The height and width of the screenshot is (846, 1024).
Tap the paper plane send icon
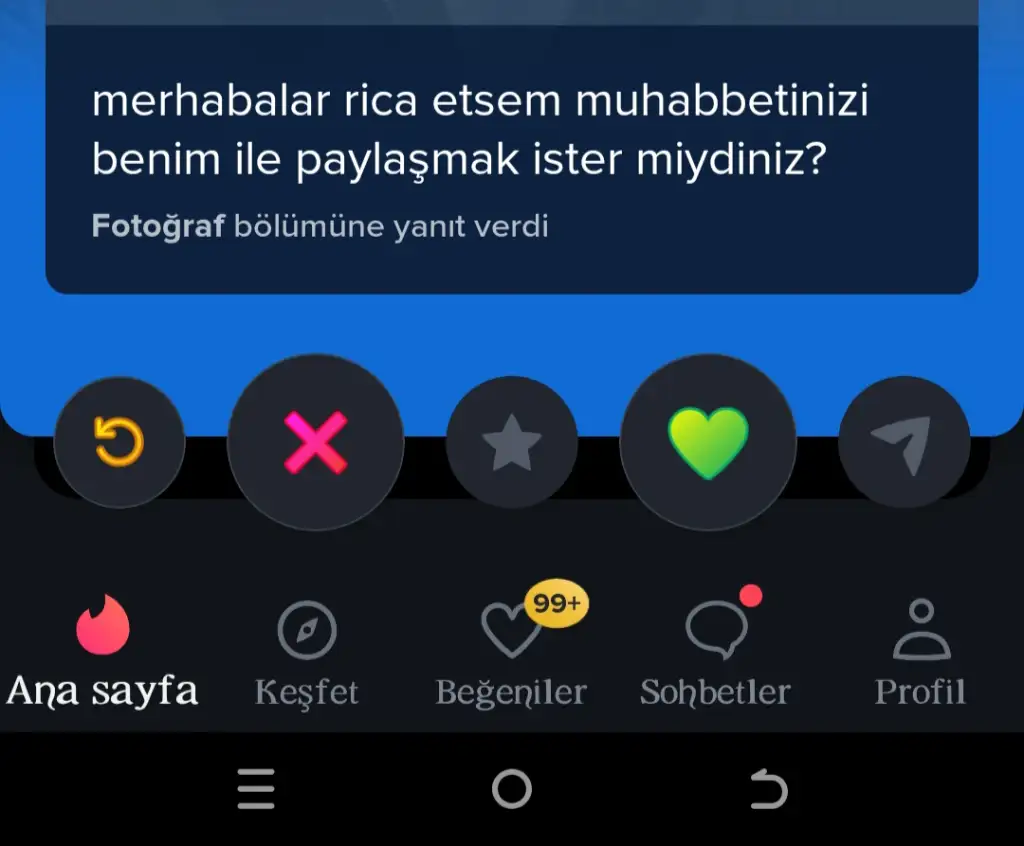pyautogui.click(x=903, y=442)
